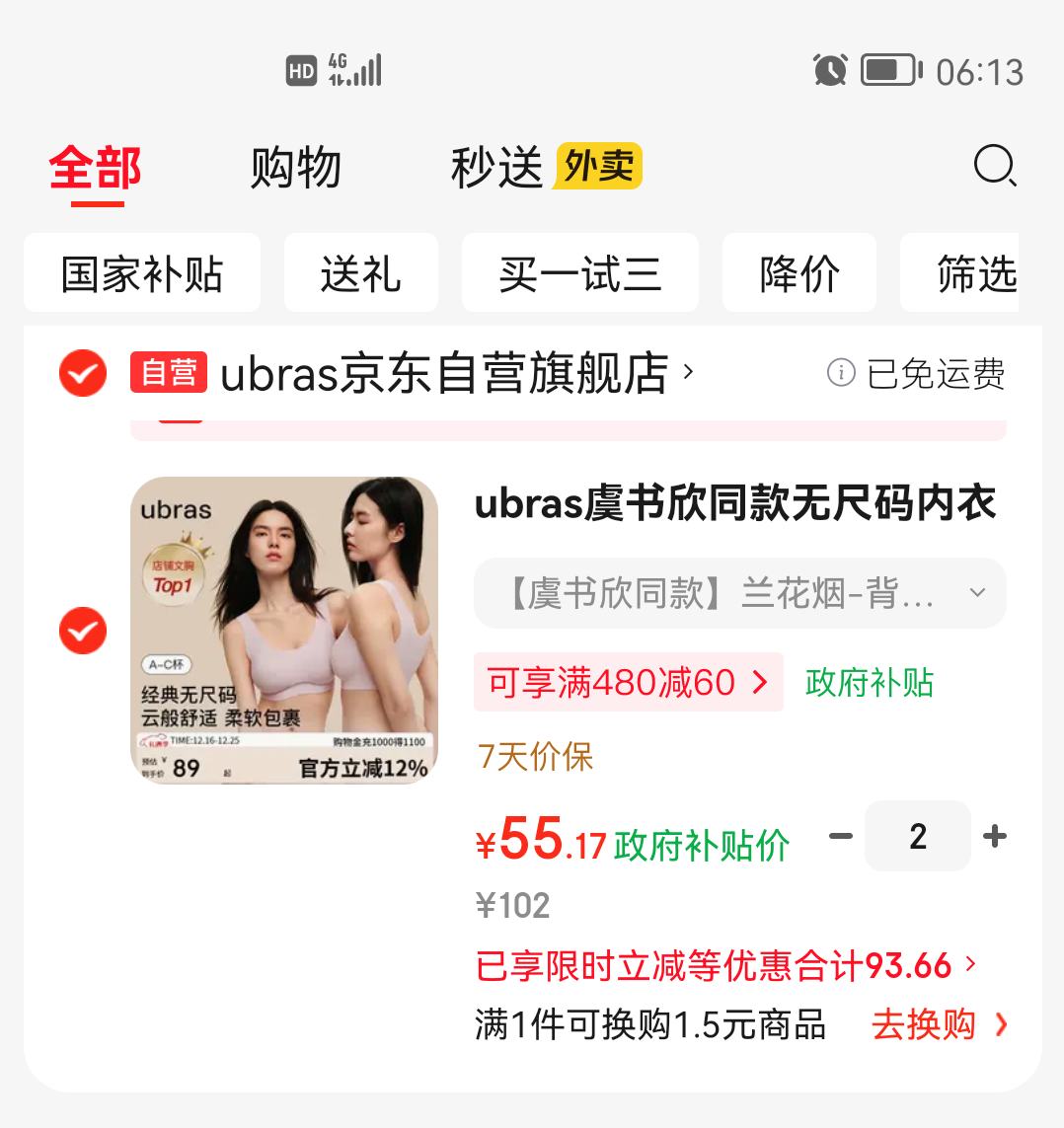Open the 国家补贴 filter
The height and width of the screenshot is (1128, 1064).
(x=140, y=272)
